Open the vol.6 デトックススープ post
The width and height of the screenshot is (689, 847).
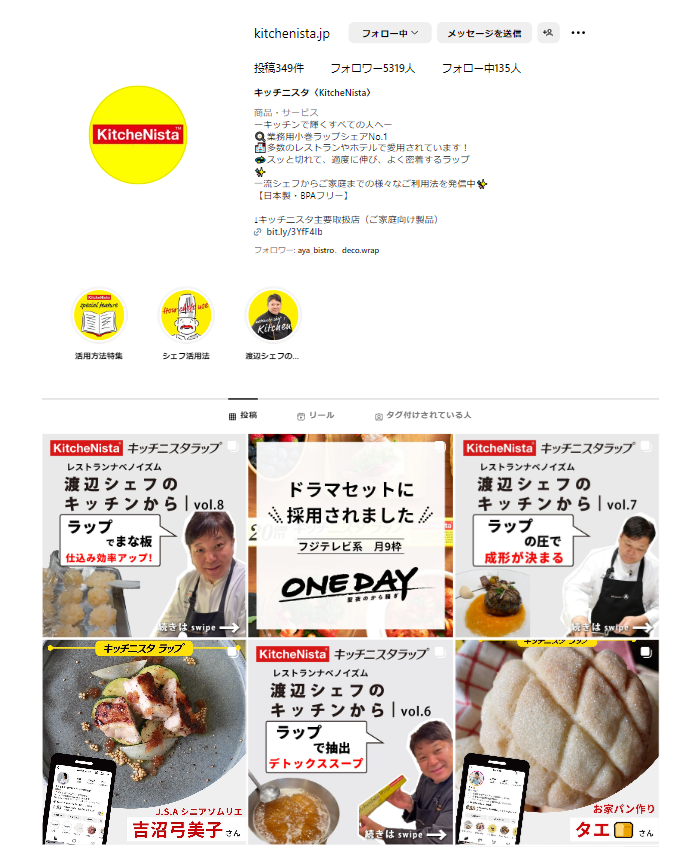coord(349,742)
